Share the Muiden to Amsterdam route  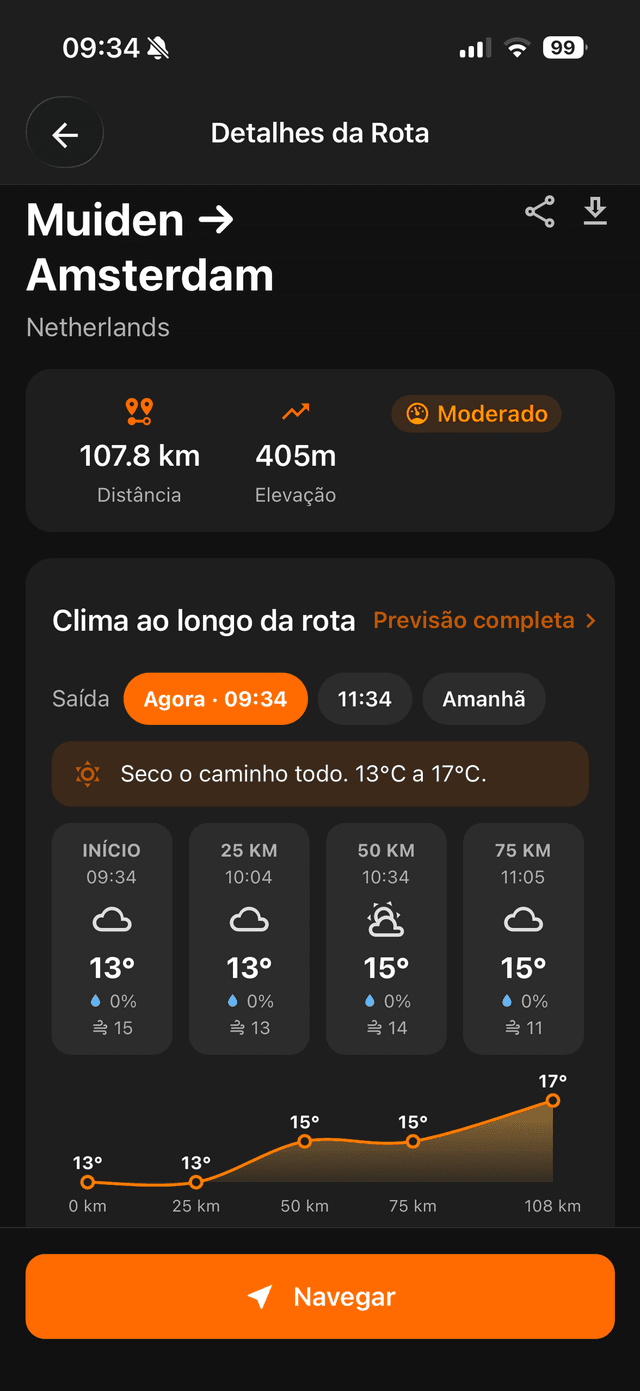pos(540,212)
